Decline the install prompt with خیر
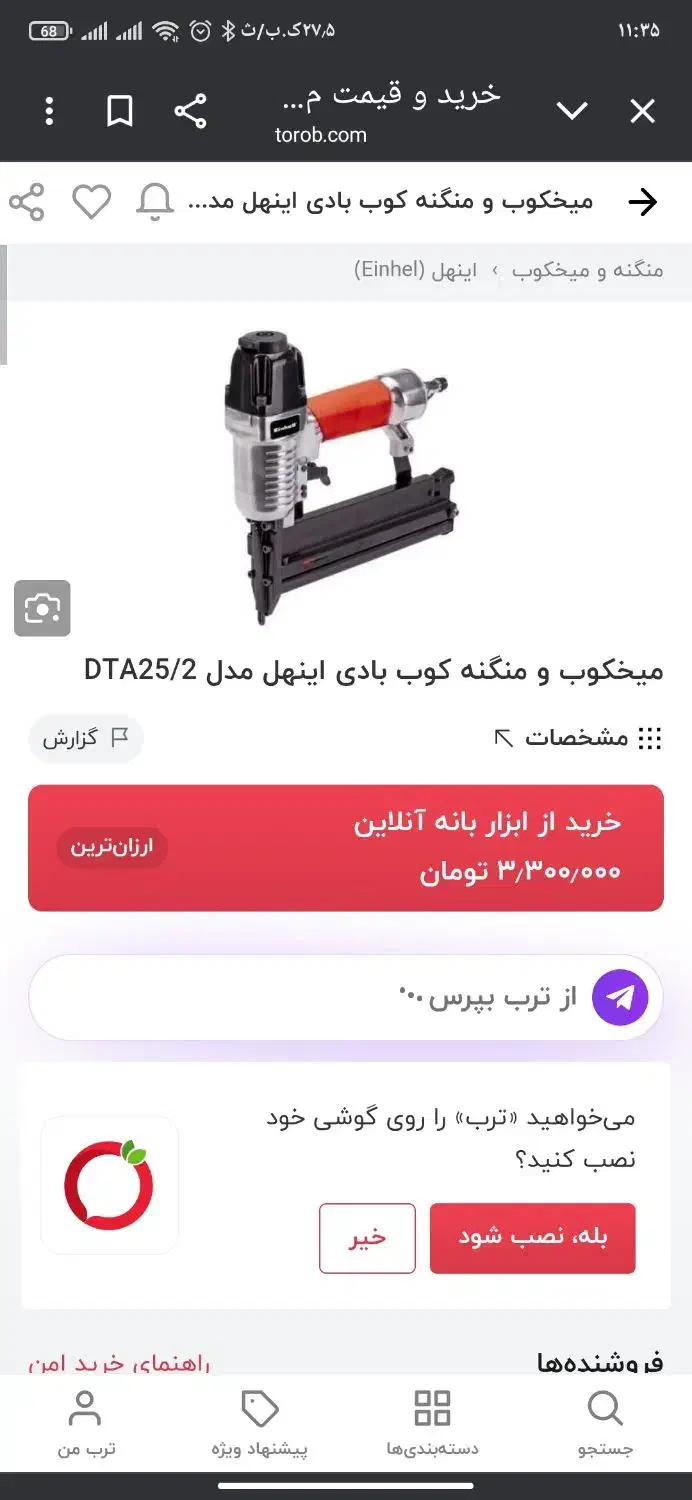This screenshot has width=692, height=1500. (x=367, y=1237)
